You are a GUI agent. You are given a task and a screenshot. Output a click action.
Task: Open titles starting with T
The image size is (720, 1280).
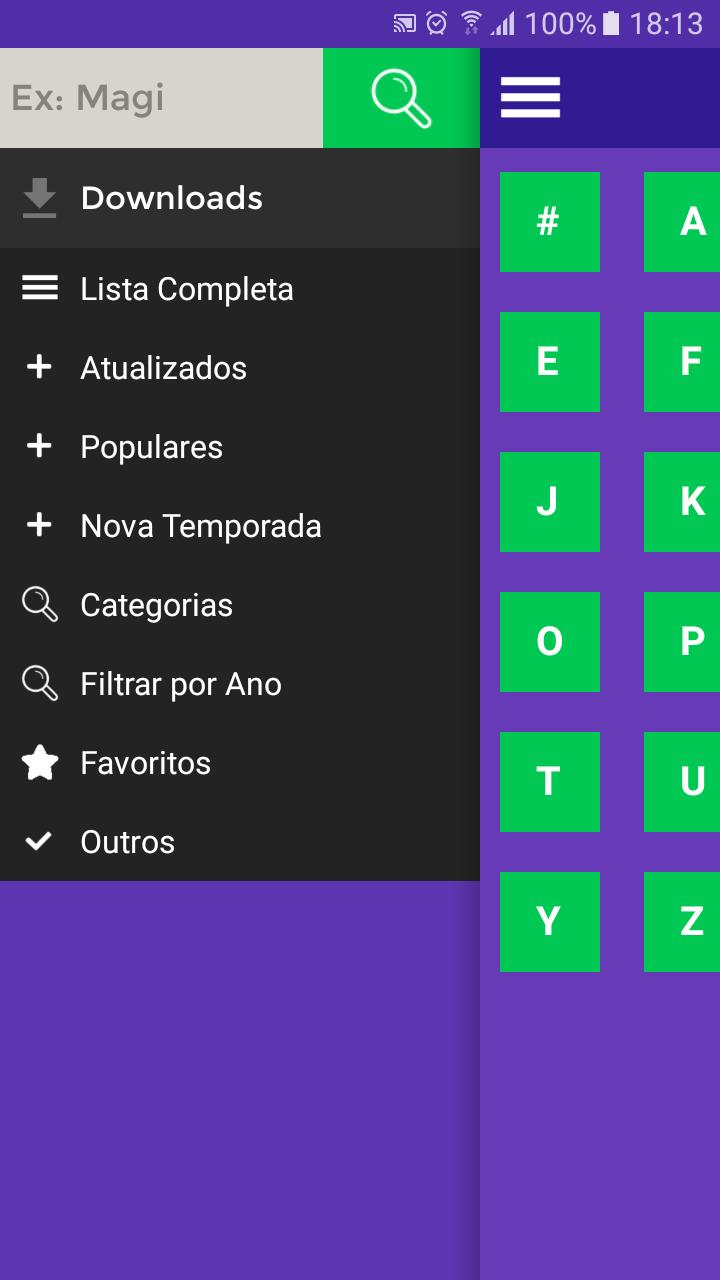point(549,782)
